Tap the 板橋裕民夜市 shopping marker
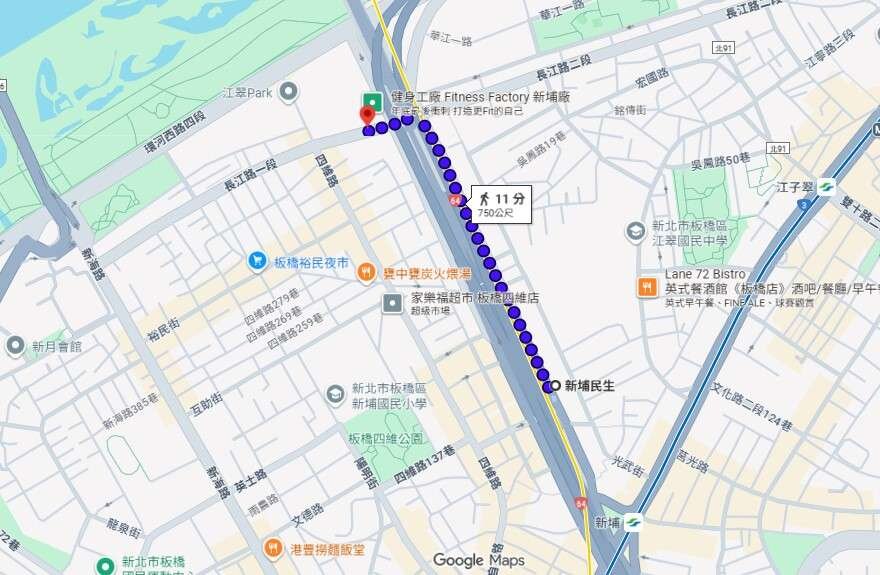The width and height of the screenshot is (880, 575). point(257,262)
